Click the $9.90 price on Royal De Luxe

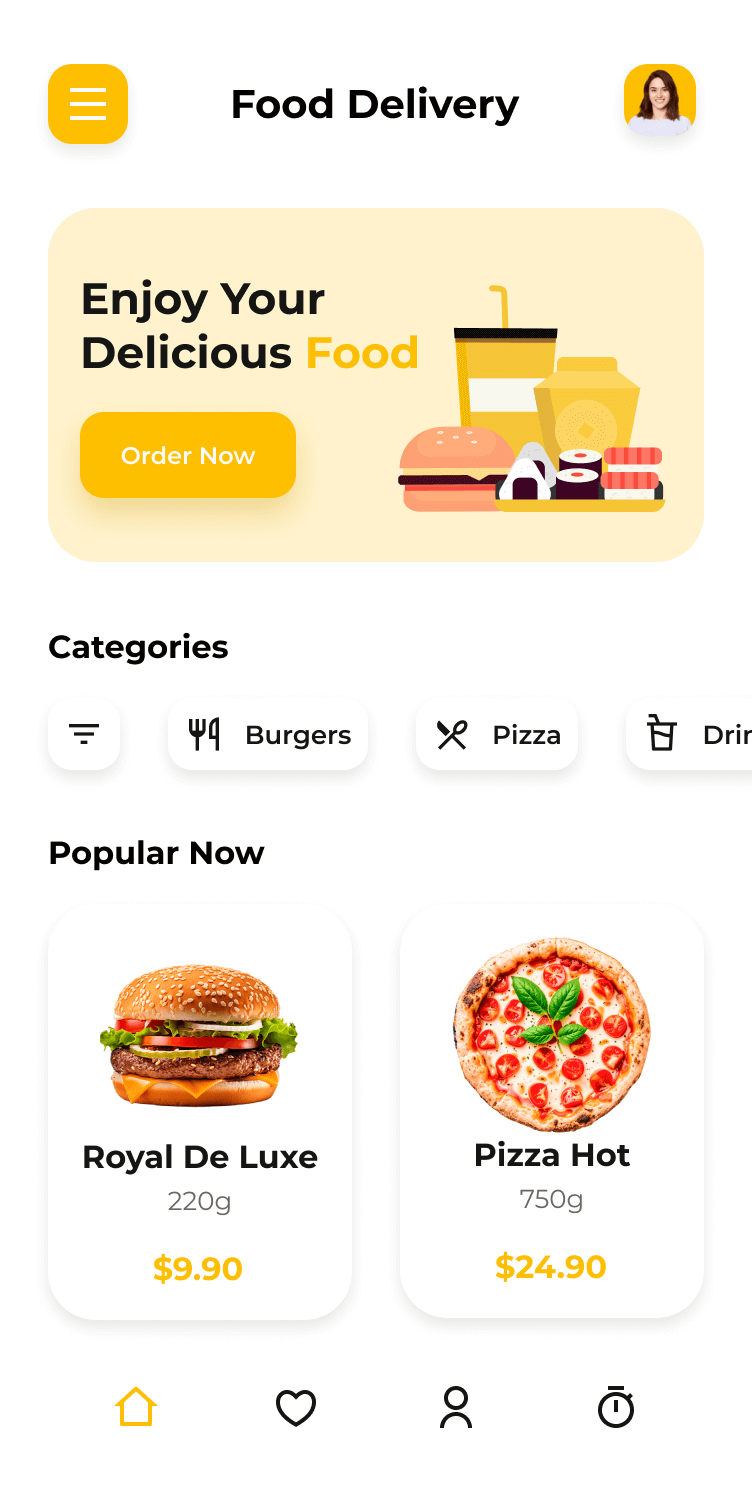tap(199, 1268)
